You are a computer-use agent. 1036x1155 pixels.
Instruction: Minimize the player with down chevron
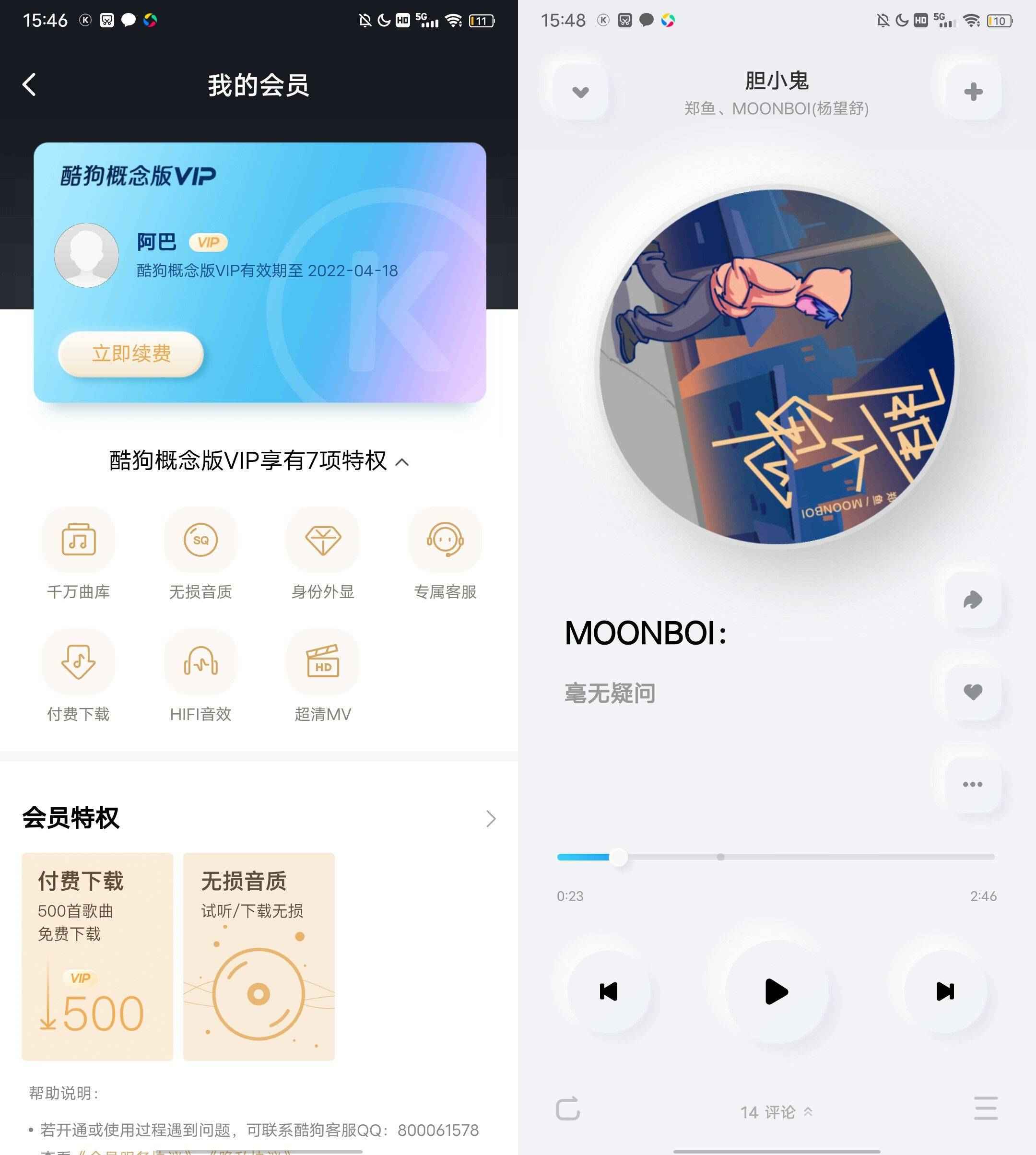click(580, 92)
